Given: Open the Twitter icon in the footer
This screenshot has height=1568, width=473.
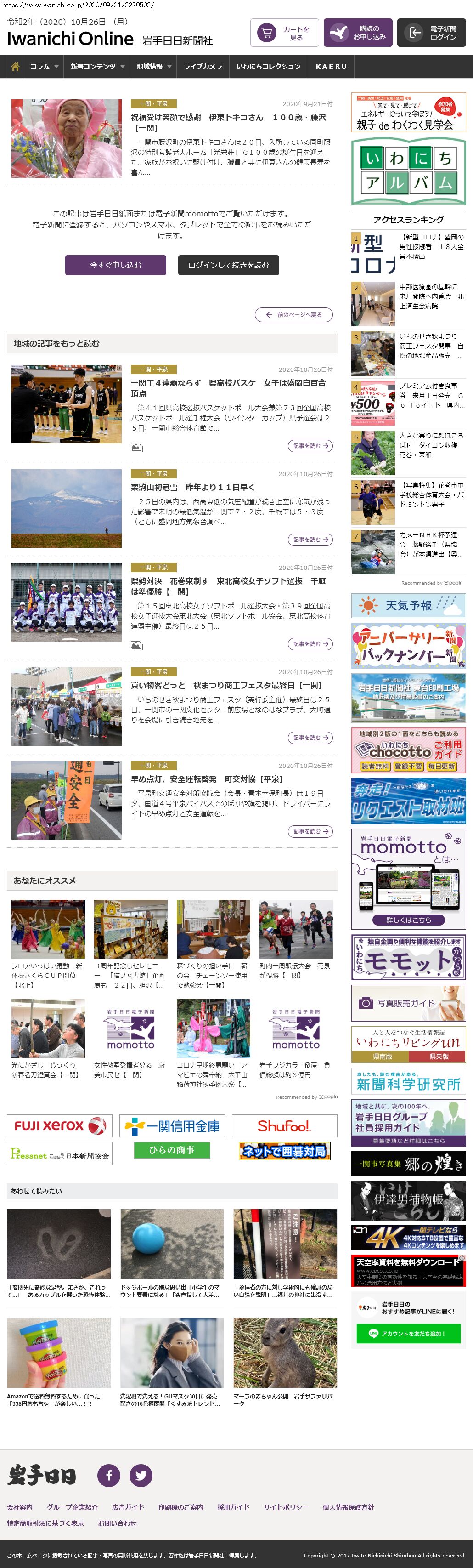Looking at the screenshot, I should pyautogui.click(x=141, y=1475).
